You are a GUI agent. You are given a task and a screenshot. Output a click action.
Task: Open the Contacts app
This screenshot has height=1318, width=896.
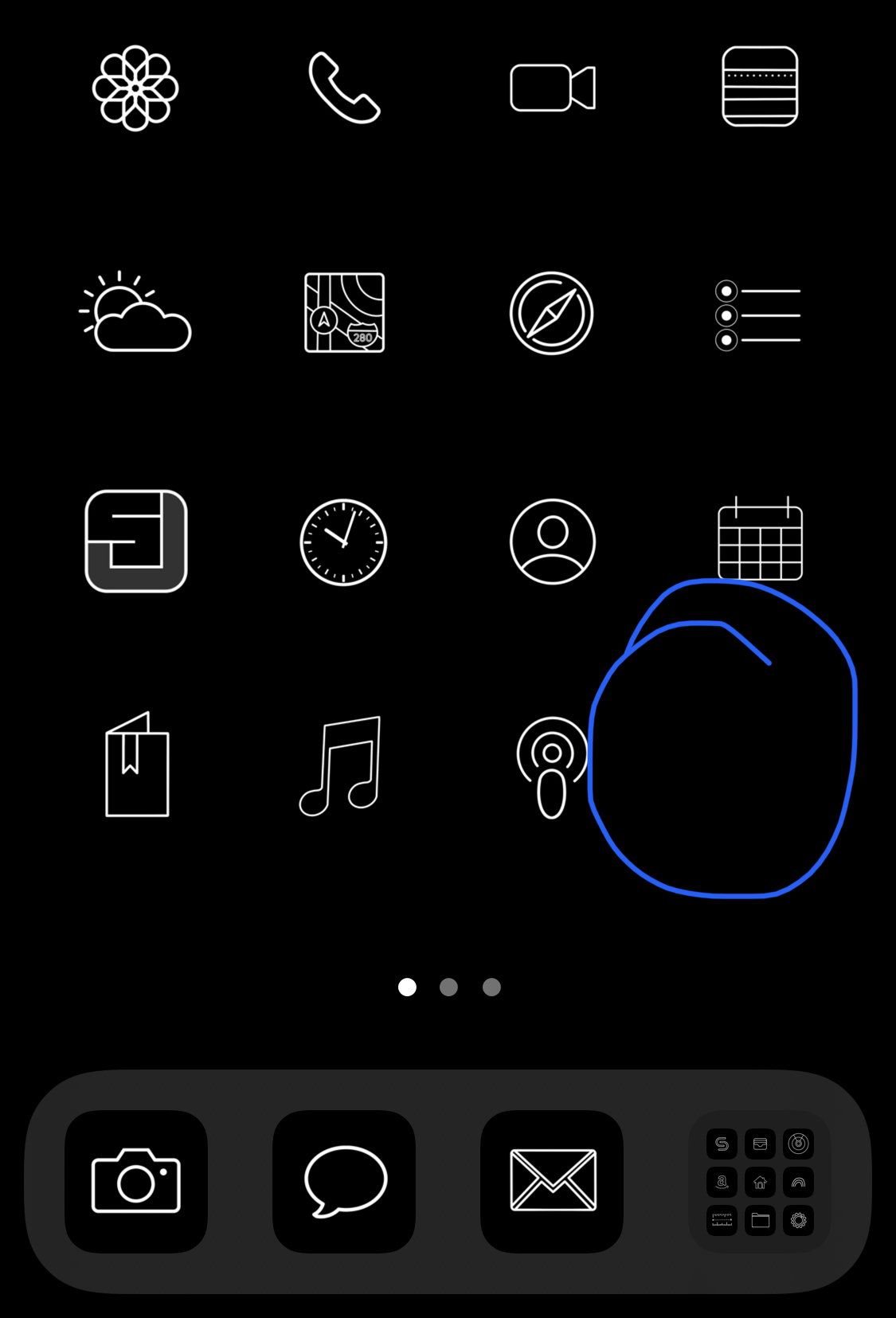(x=553, y=542)
